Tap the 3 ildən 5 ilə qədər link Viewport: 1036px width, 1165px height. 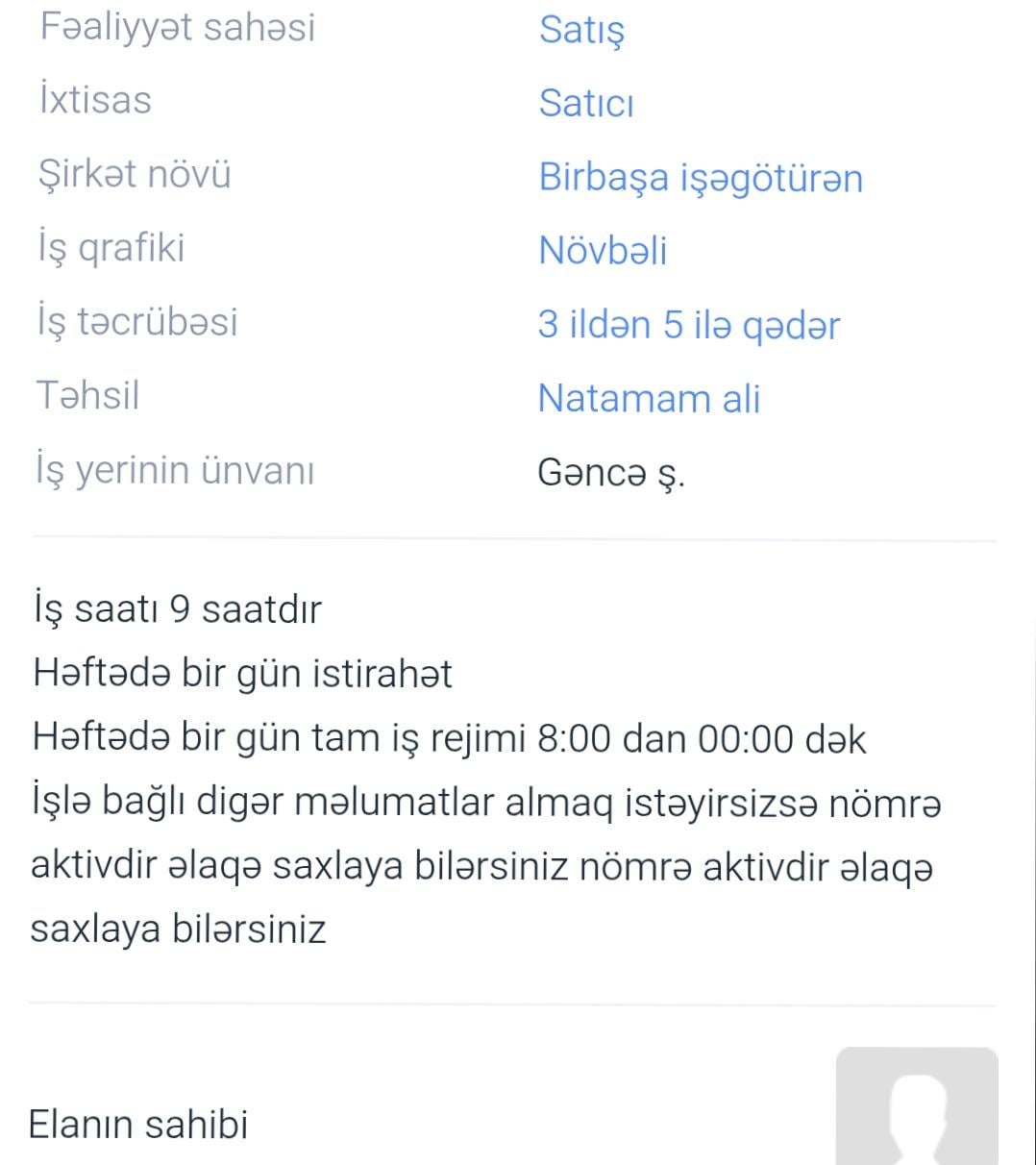pos(688,325)
